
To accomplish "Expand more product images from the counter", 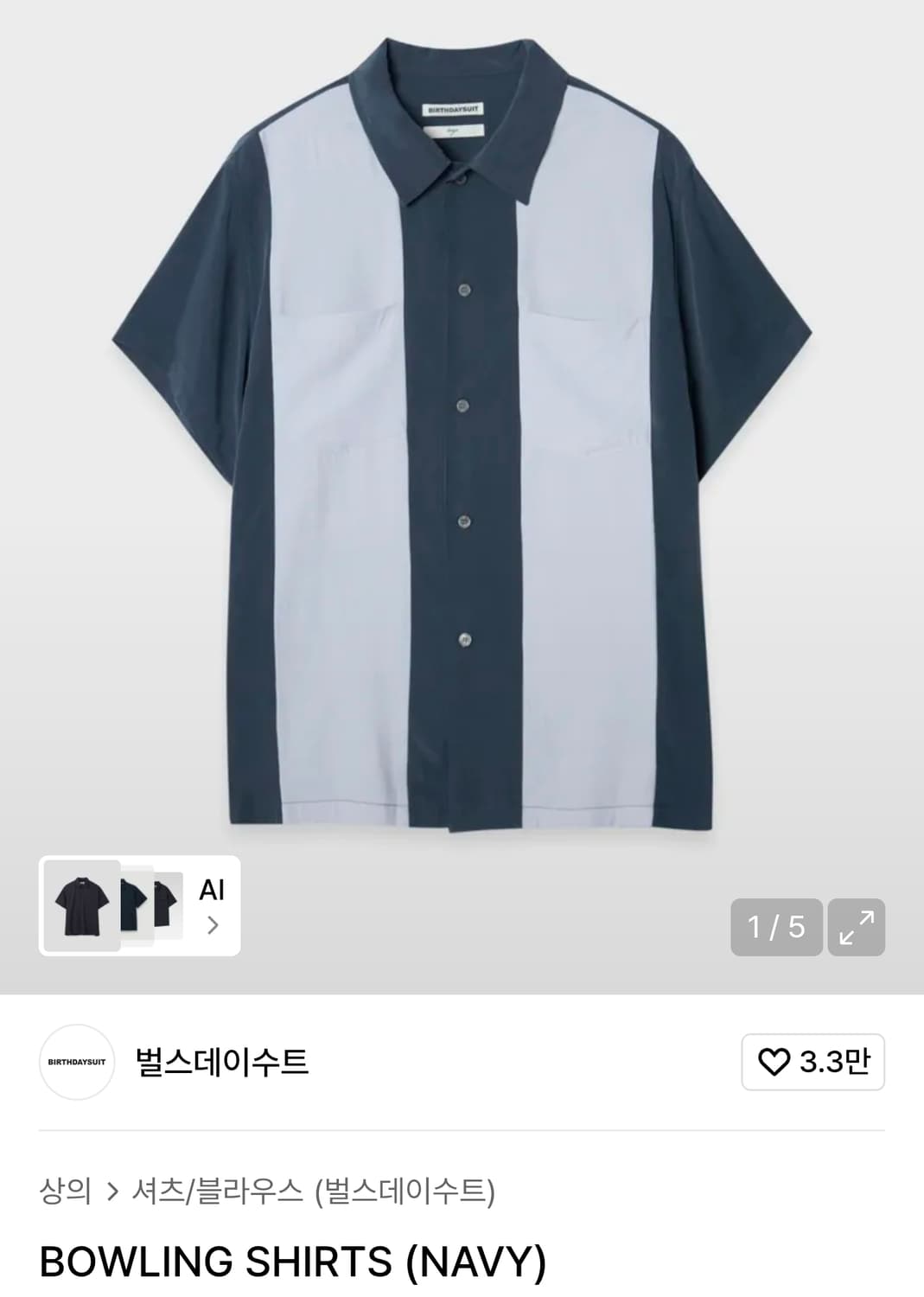I will point(774,926).
